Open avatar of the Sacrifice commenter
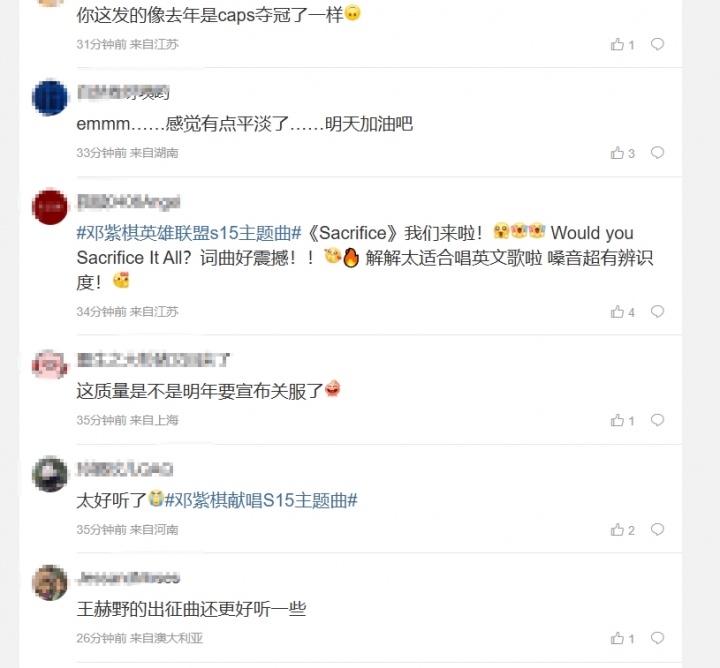720x668 pixels. [x=50, y=207]
